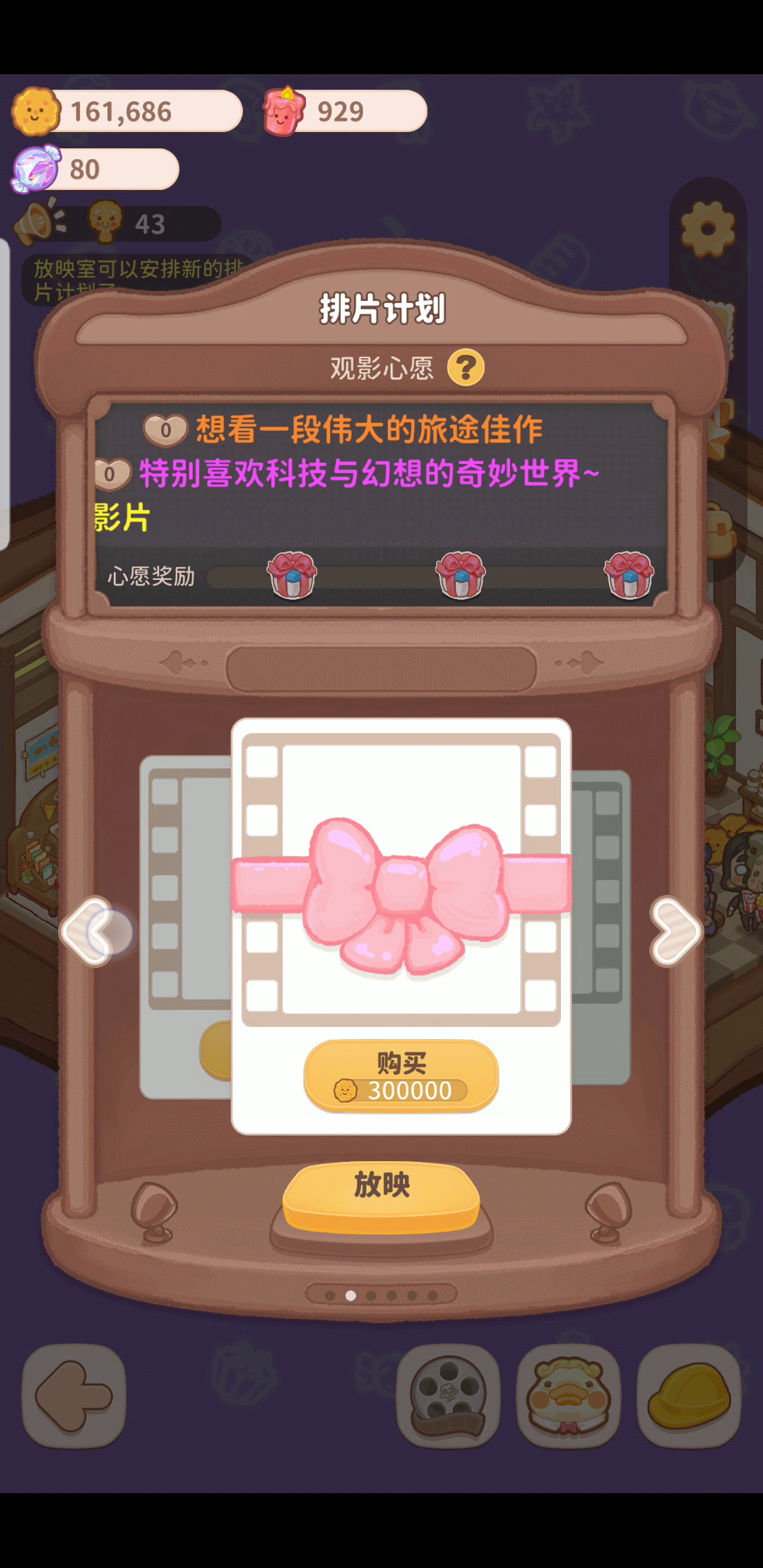Tap the last 心愿奖励 gift box

pyautogui.click(x=629, y=575)
